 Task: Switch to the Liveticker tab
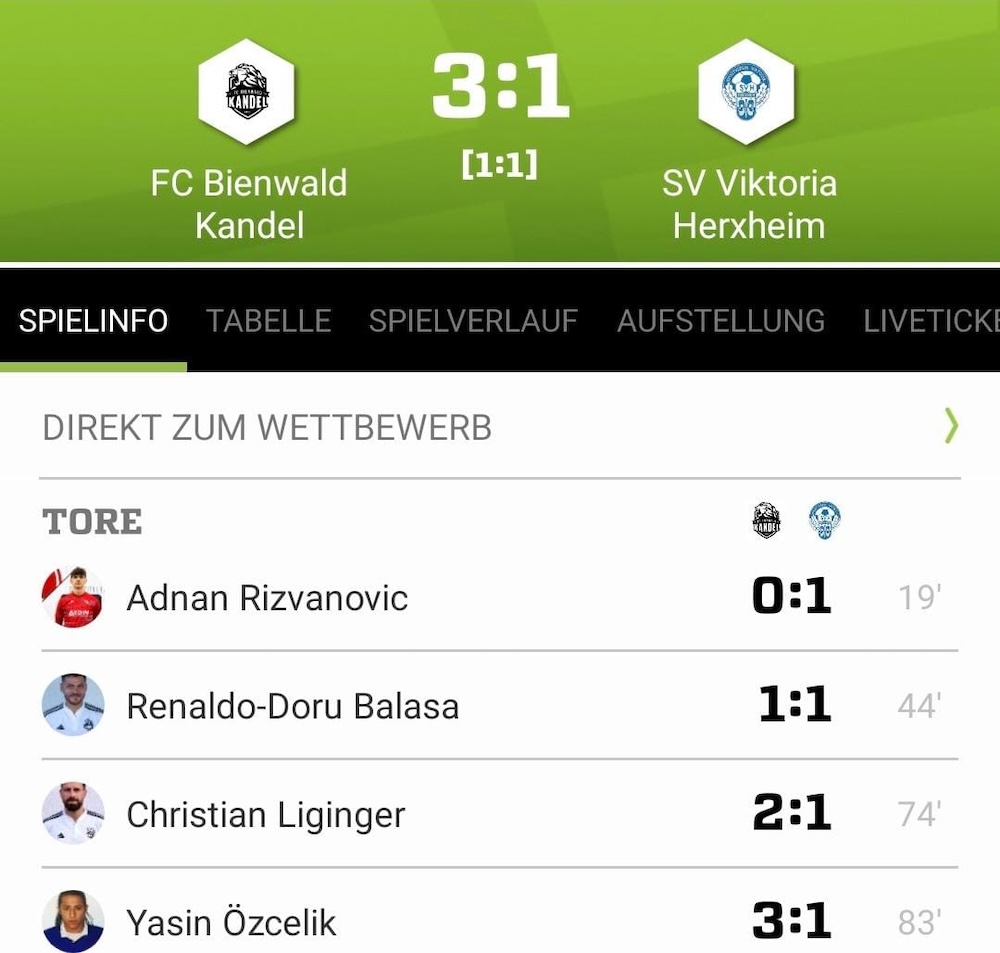point(930,321)
